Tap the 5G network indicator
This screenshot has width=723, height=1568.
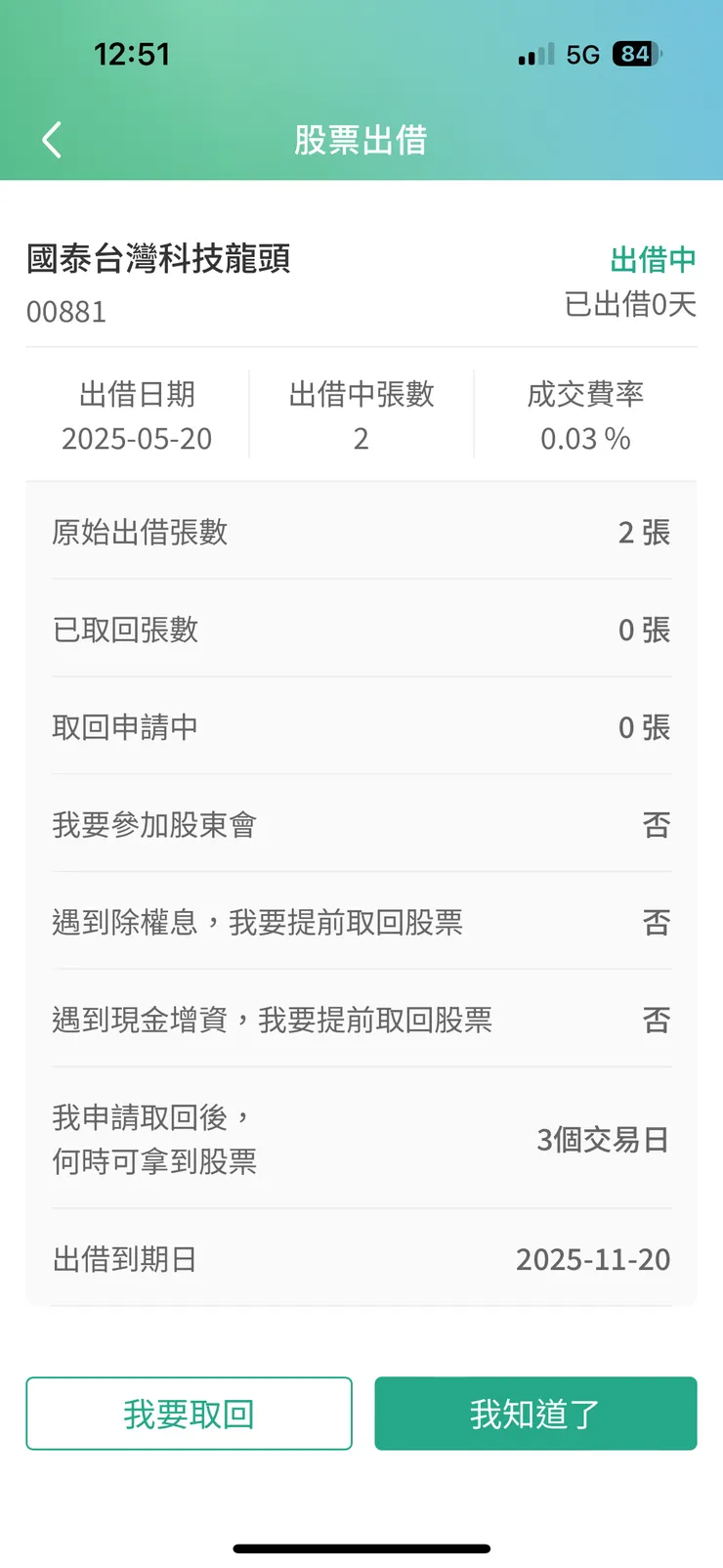(580, 55)
